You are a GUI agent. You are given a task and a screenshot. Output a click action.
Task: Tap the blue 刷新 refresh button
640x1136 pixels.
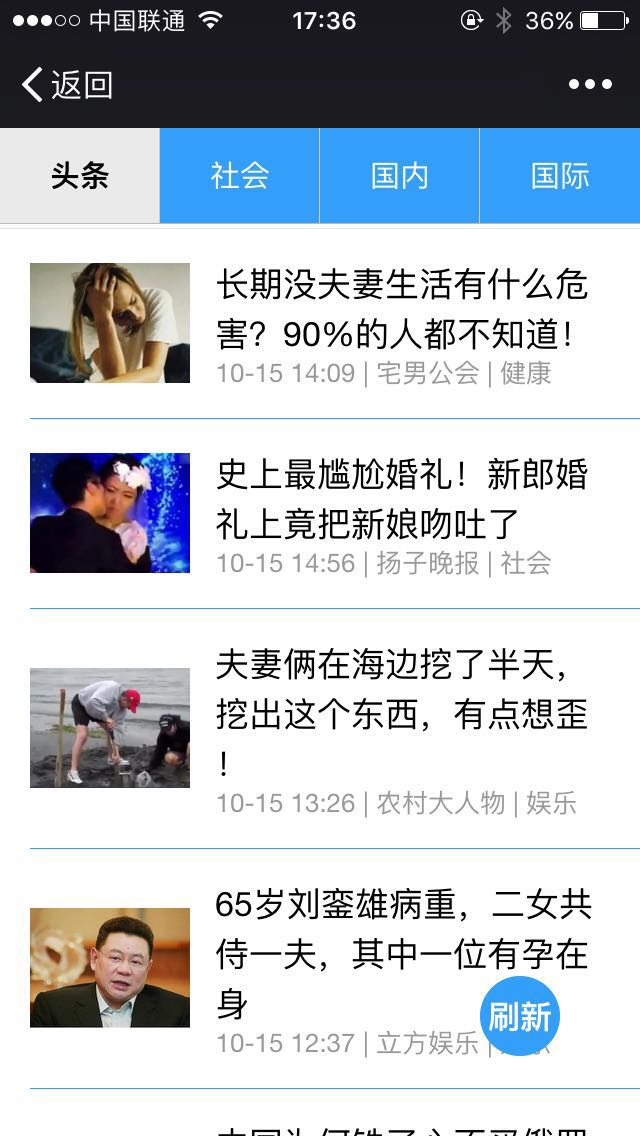[520, 1016]
